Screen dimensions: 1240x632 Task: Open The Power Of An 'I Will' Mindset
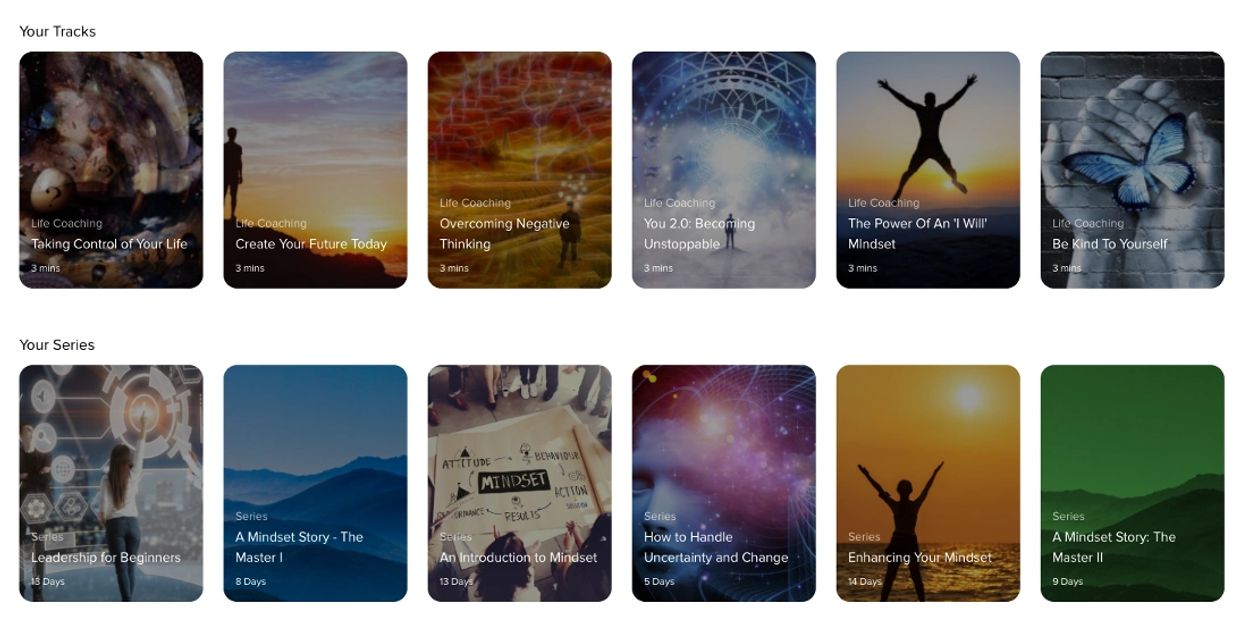tap(928, 170)
